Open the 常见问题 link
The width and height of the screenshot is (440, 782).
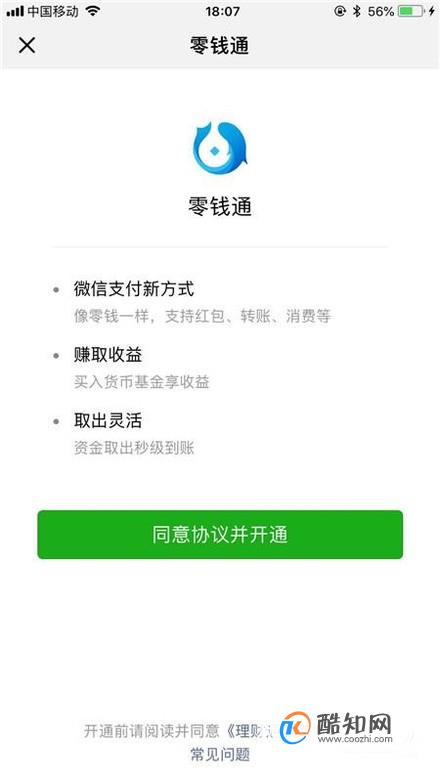click(x=220, y=754)
